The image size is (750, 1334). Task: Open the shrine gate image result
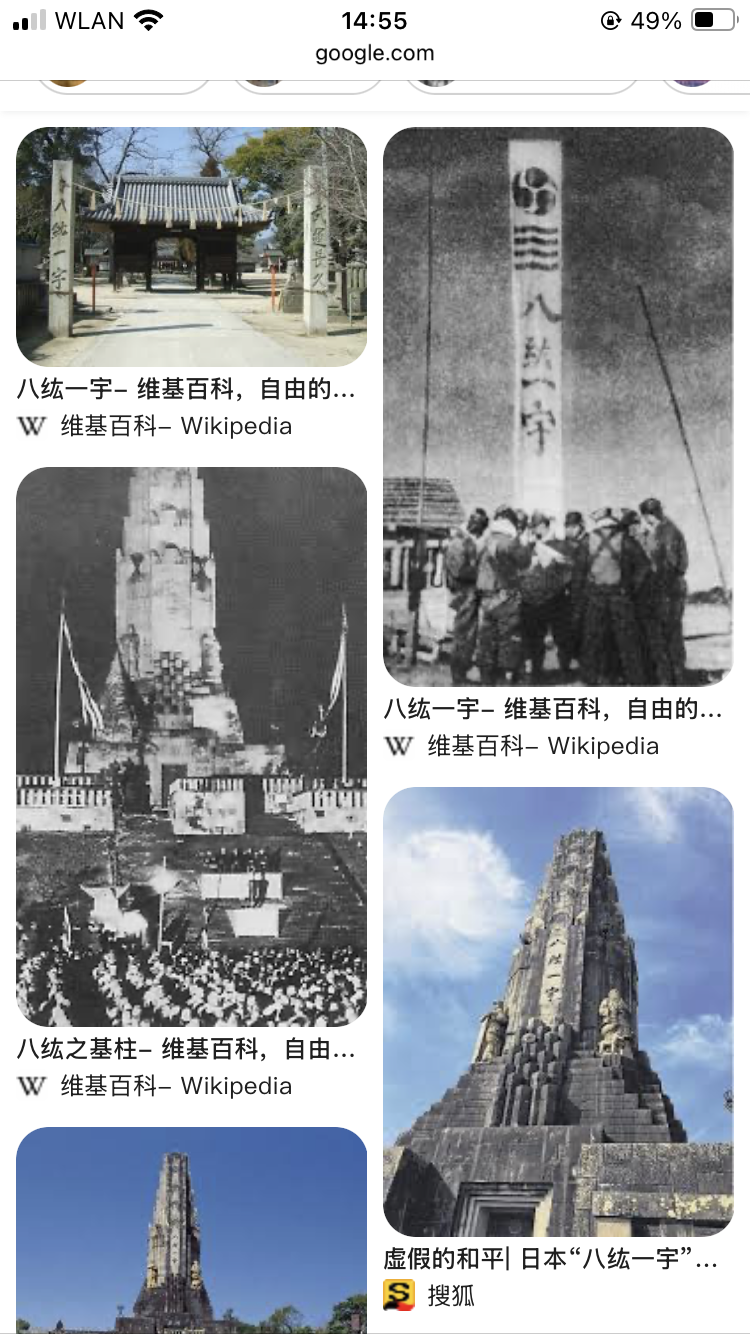click(191, 247)
